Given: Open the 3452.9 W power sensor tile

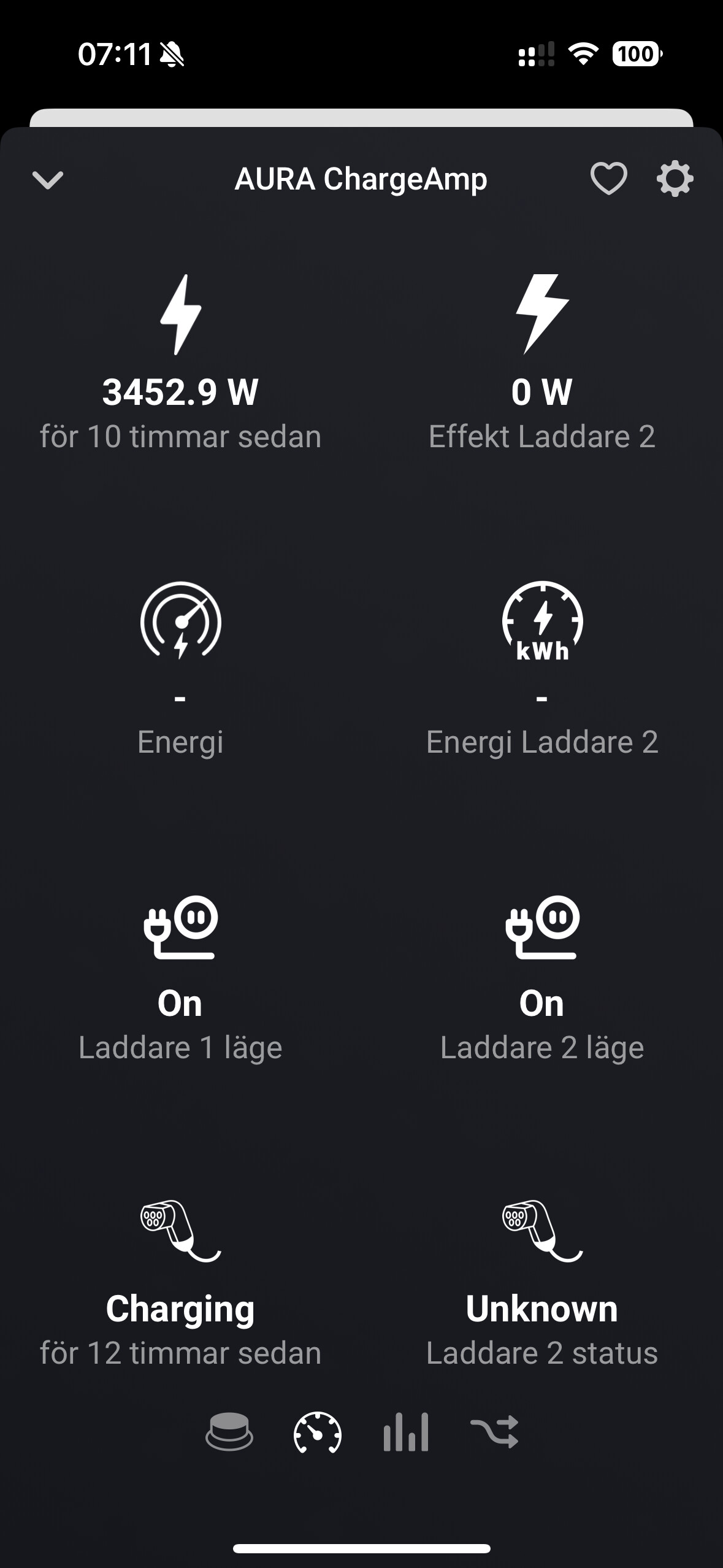Looking at the screenshot, I should [180, 362].
